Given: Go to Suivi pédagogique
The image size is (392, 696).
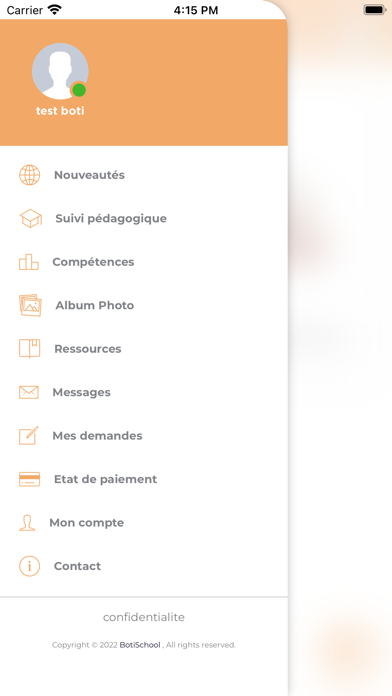Looking at the screenshot, I should click(x=143, y=218).
